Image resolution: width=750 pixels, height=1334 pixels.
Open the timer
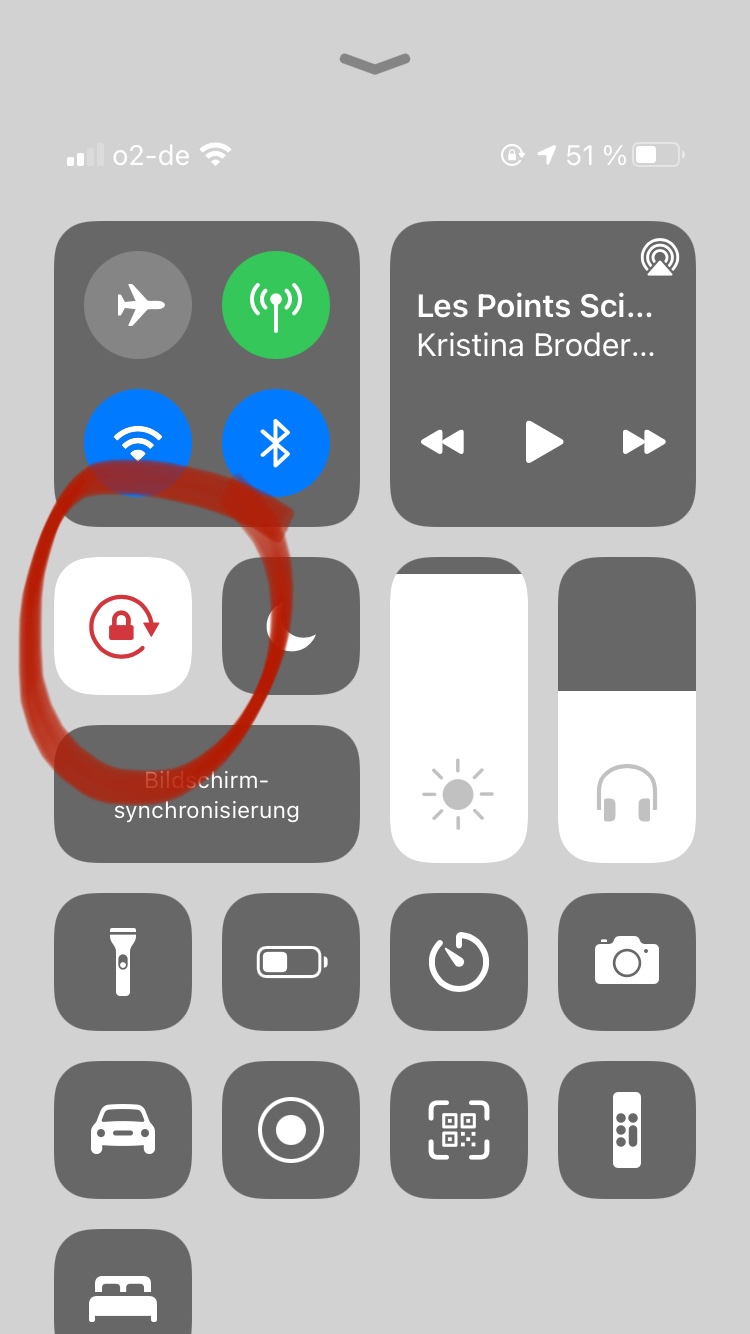(x=458, y=961)
